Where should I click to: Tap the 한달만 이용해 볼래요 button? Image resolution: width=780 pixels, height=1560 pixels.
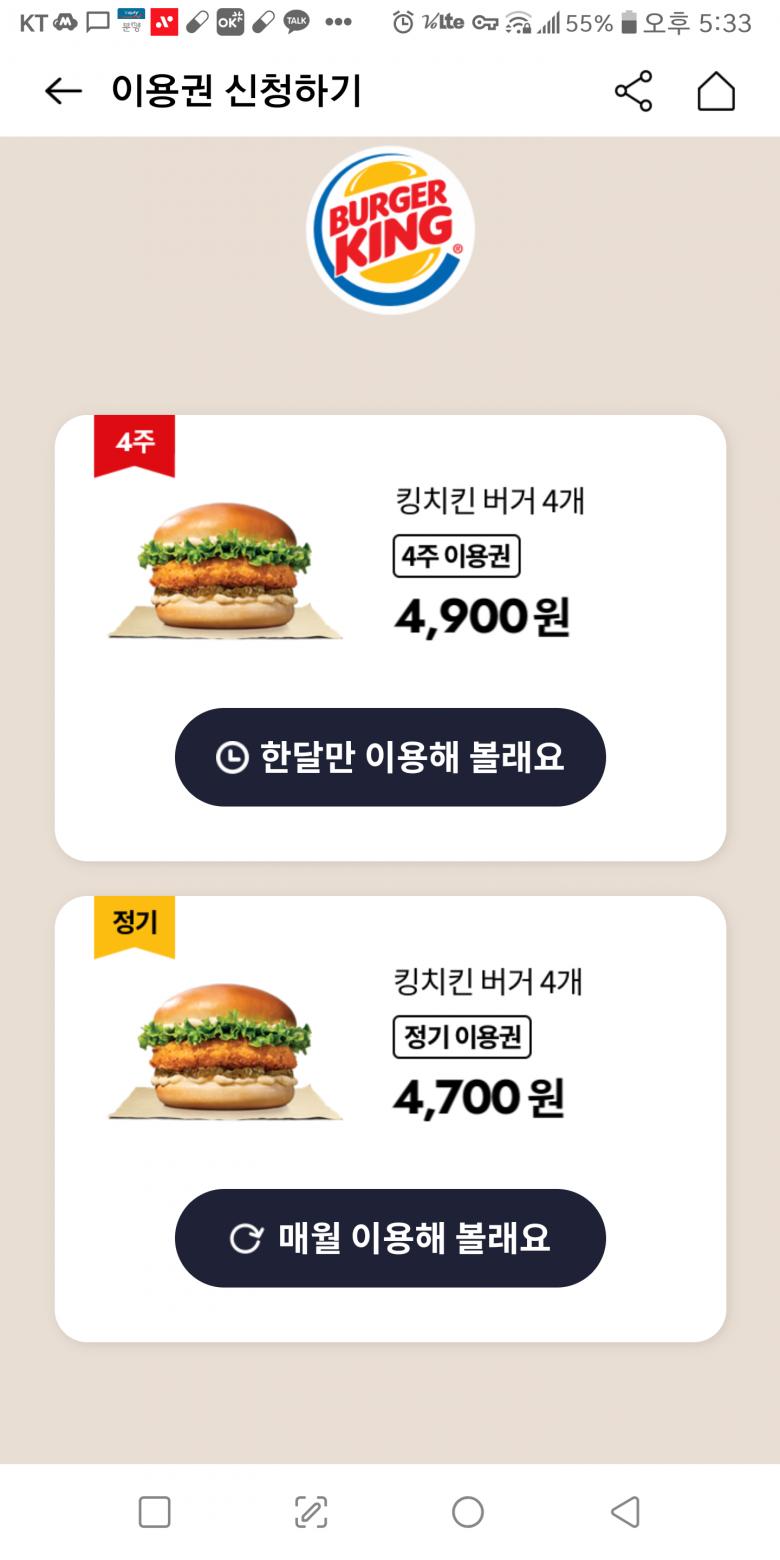point(390,757)
